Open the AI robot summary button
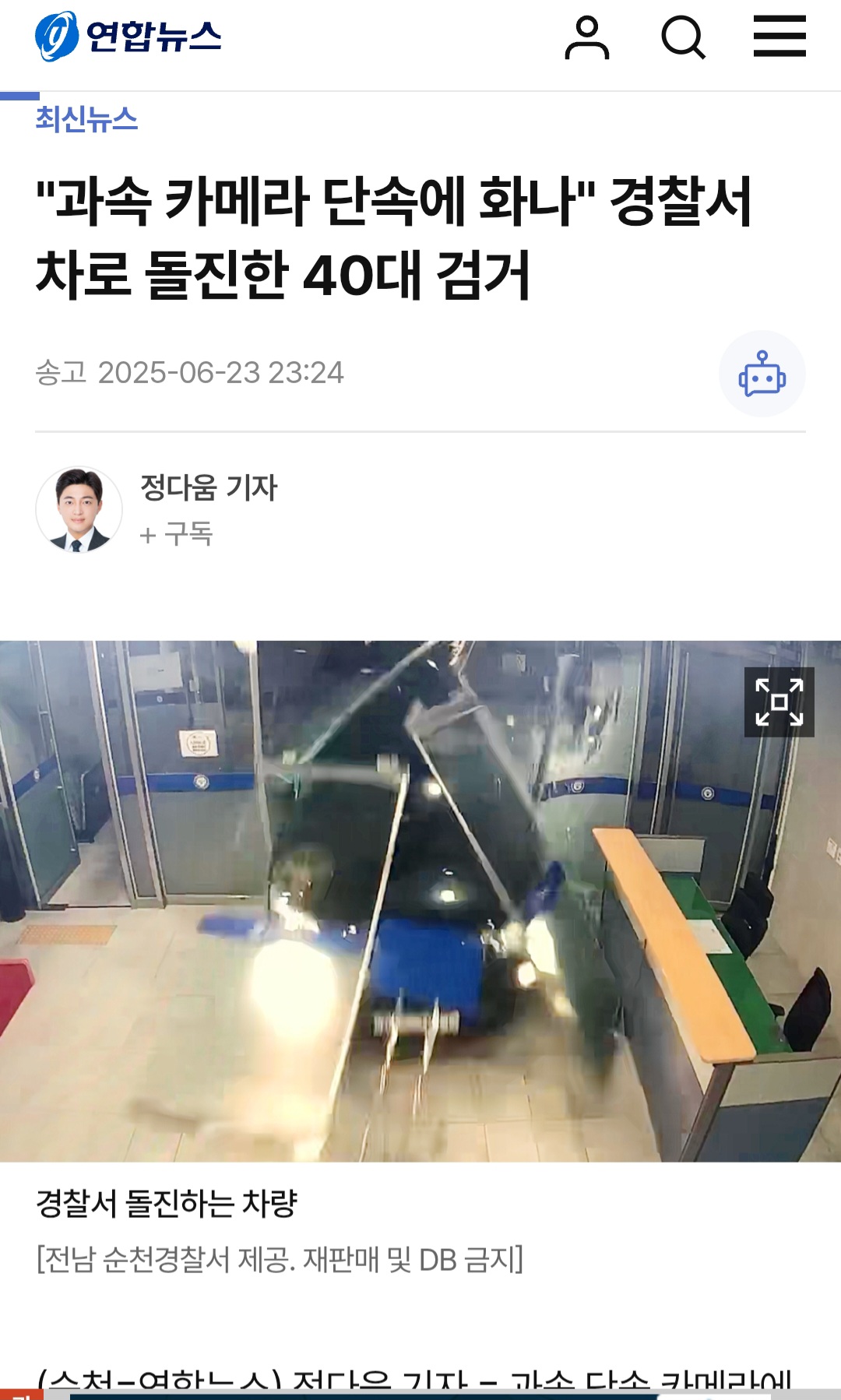Viewport: 841px width, 1400px height. 762,374
